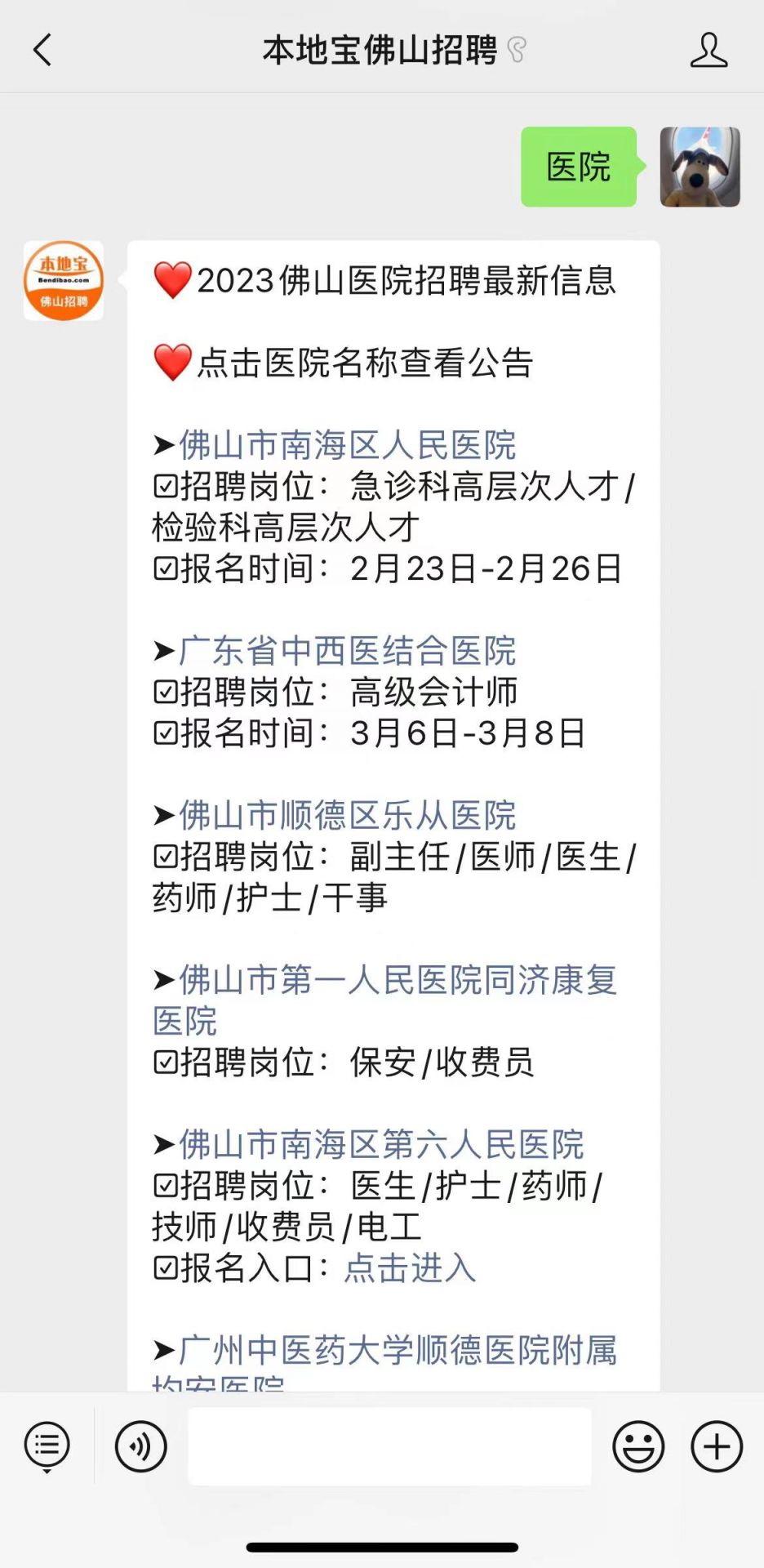View 佛山市顺德区乐从医院 announcement
The height and width of the screenshot is (1568, 764).
point(348,816)
